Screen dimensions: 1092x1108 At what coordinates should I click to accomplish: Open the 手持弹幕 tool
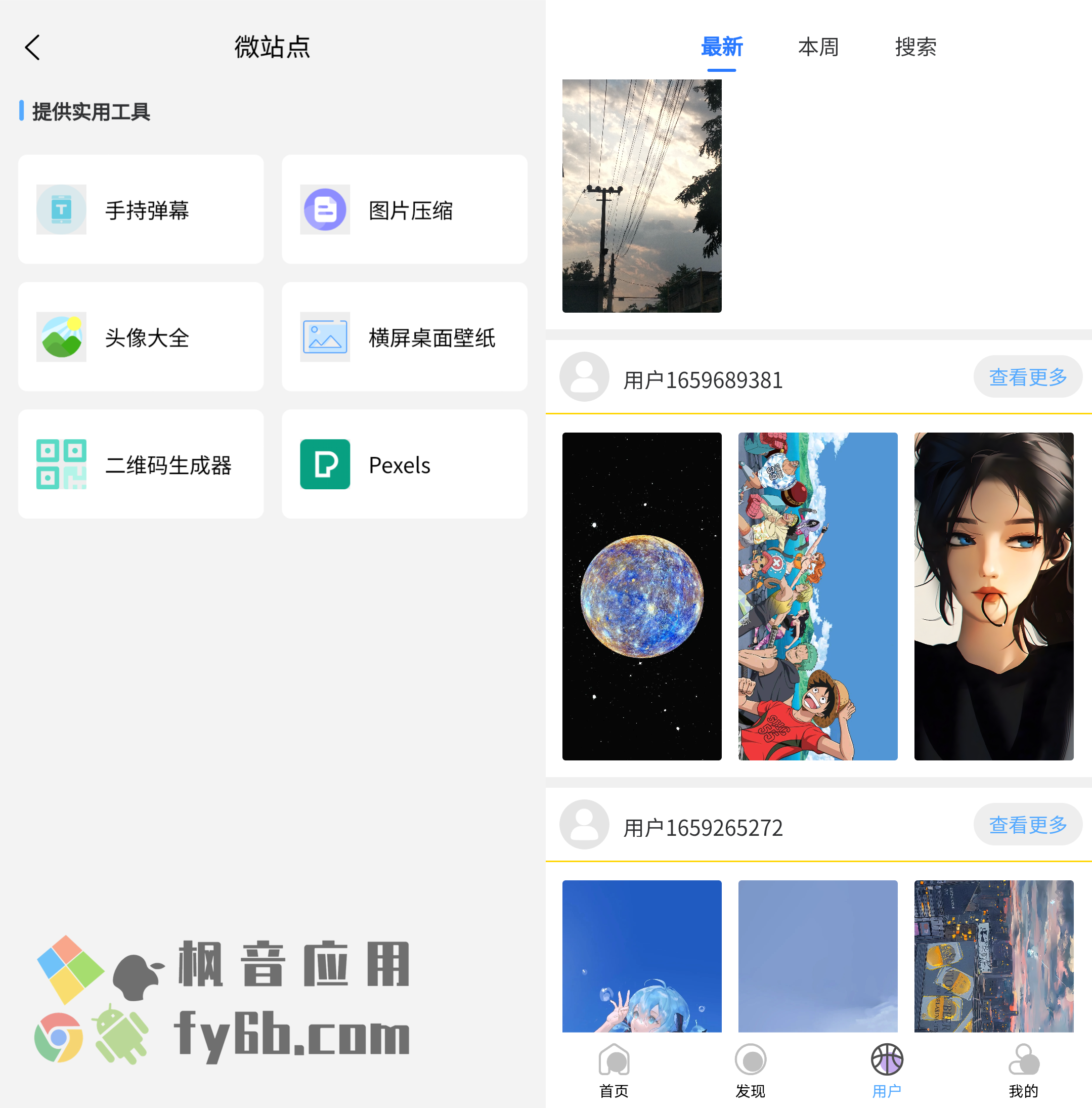[141, 209]
